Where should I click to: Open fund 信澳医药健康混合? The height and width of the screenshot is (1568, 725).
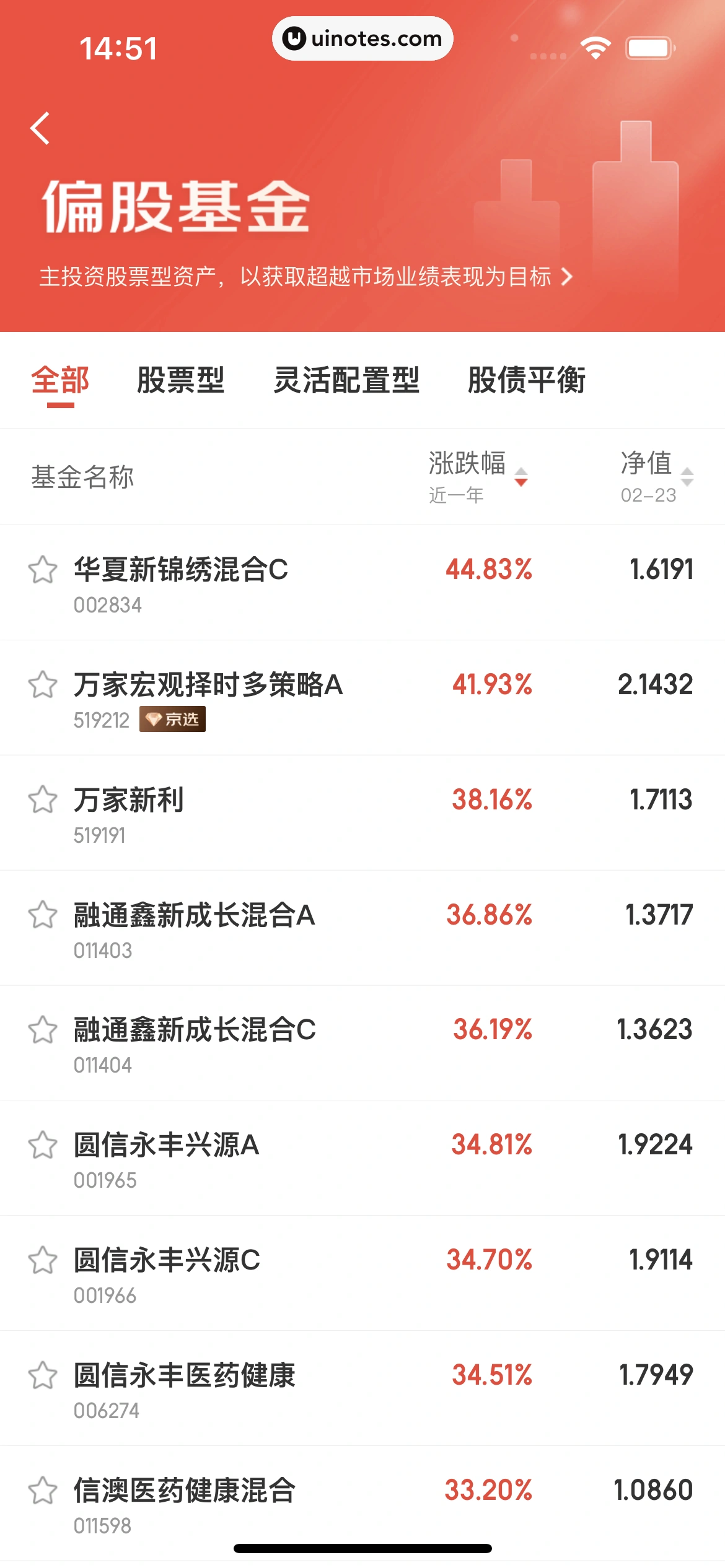click(x=184, y=1491)
